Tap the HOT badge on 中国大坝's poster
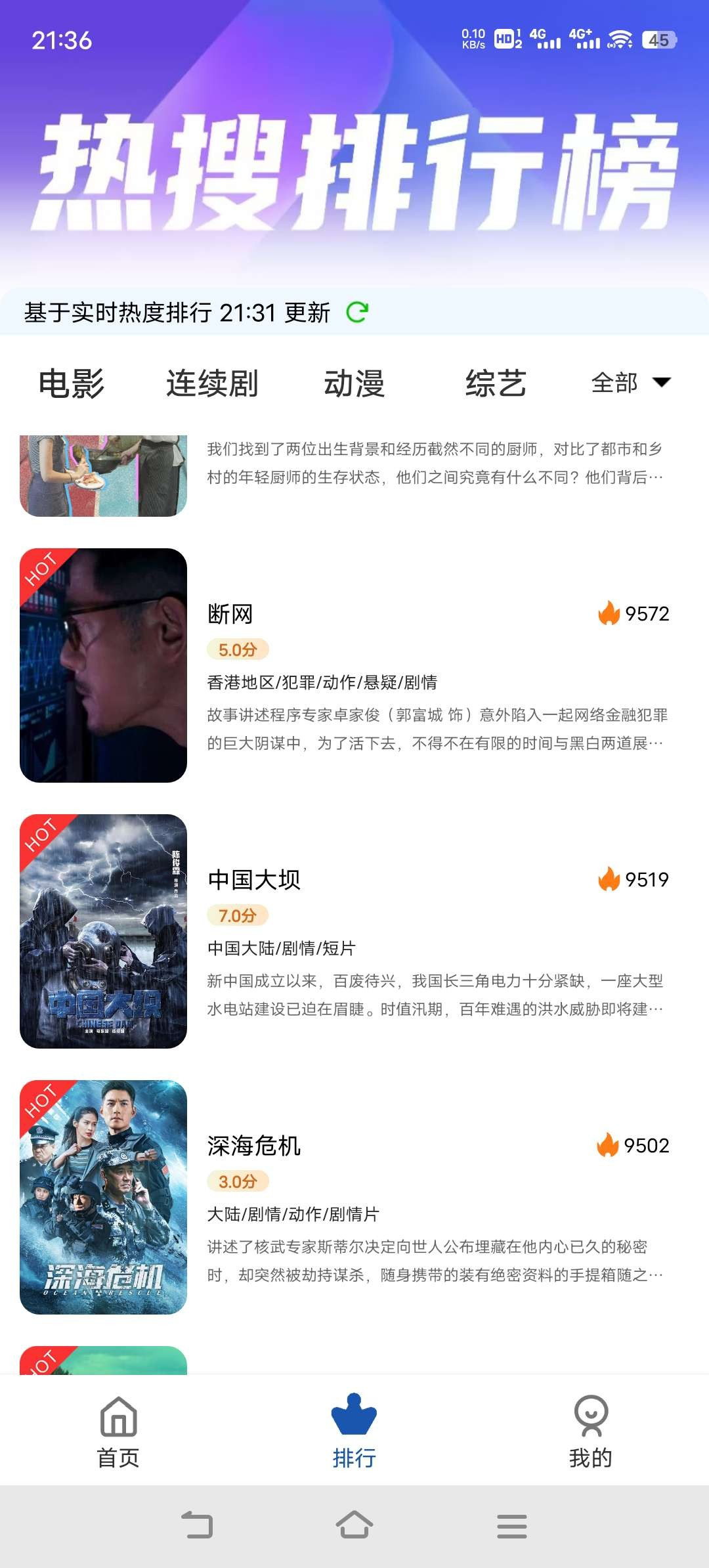Viewport: 709px width, 1568px height. 41,835
